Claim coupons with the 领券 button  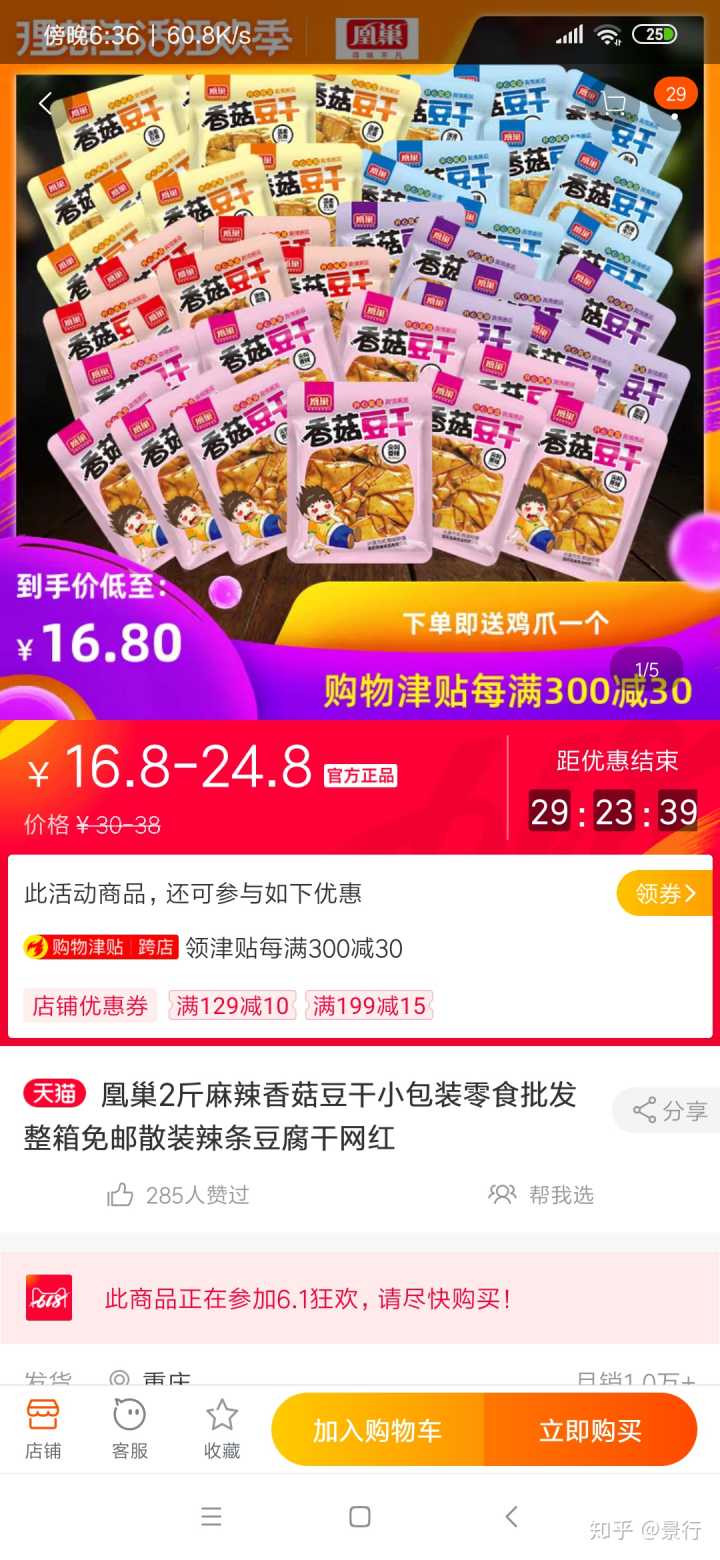pos(664,893)
